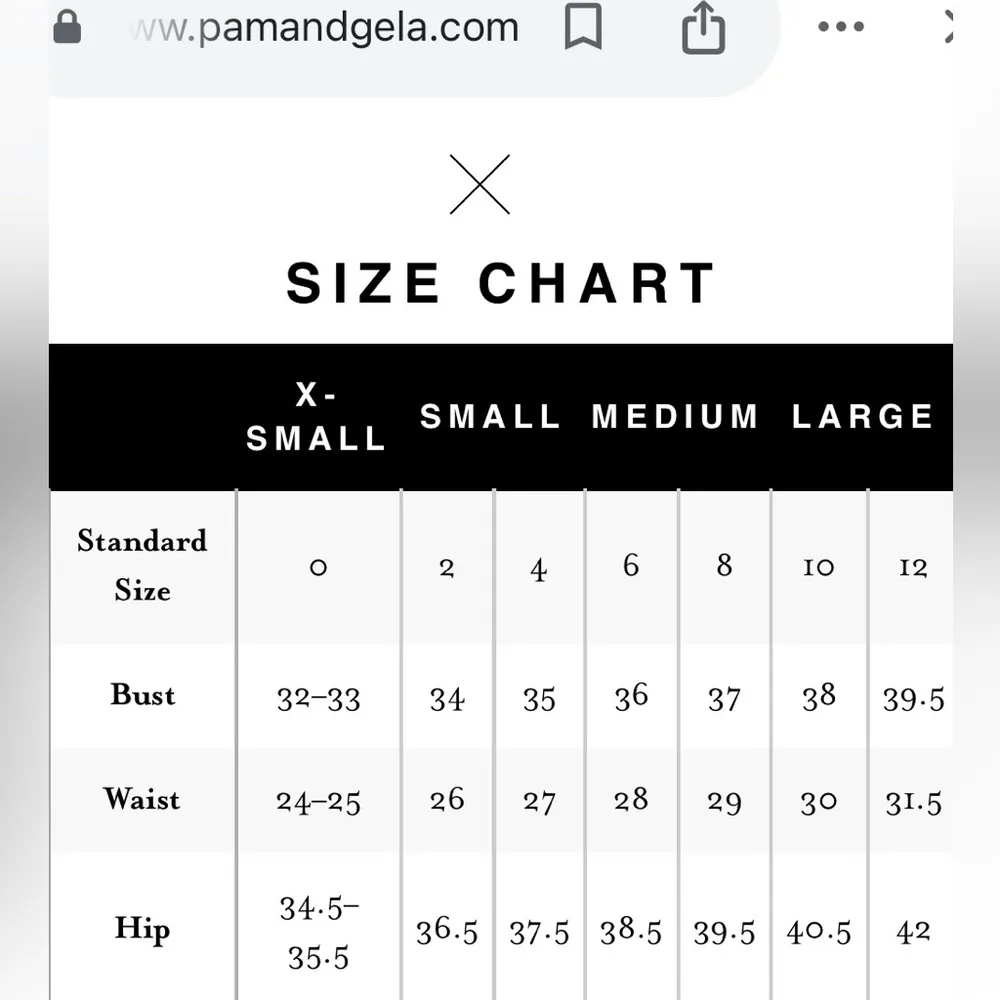Share this page
This screenshot has height=1000, width=1000.
702,28
